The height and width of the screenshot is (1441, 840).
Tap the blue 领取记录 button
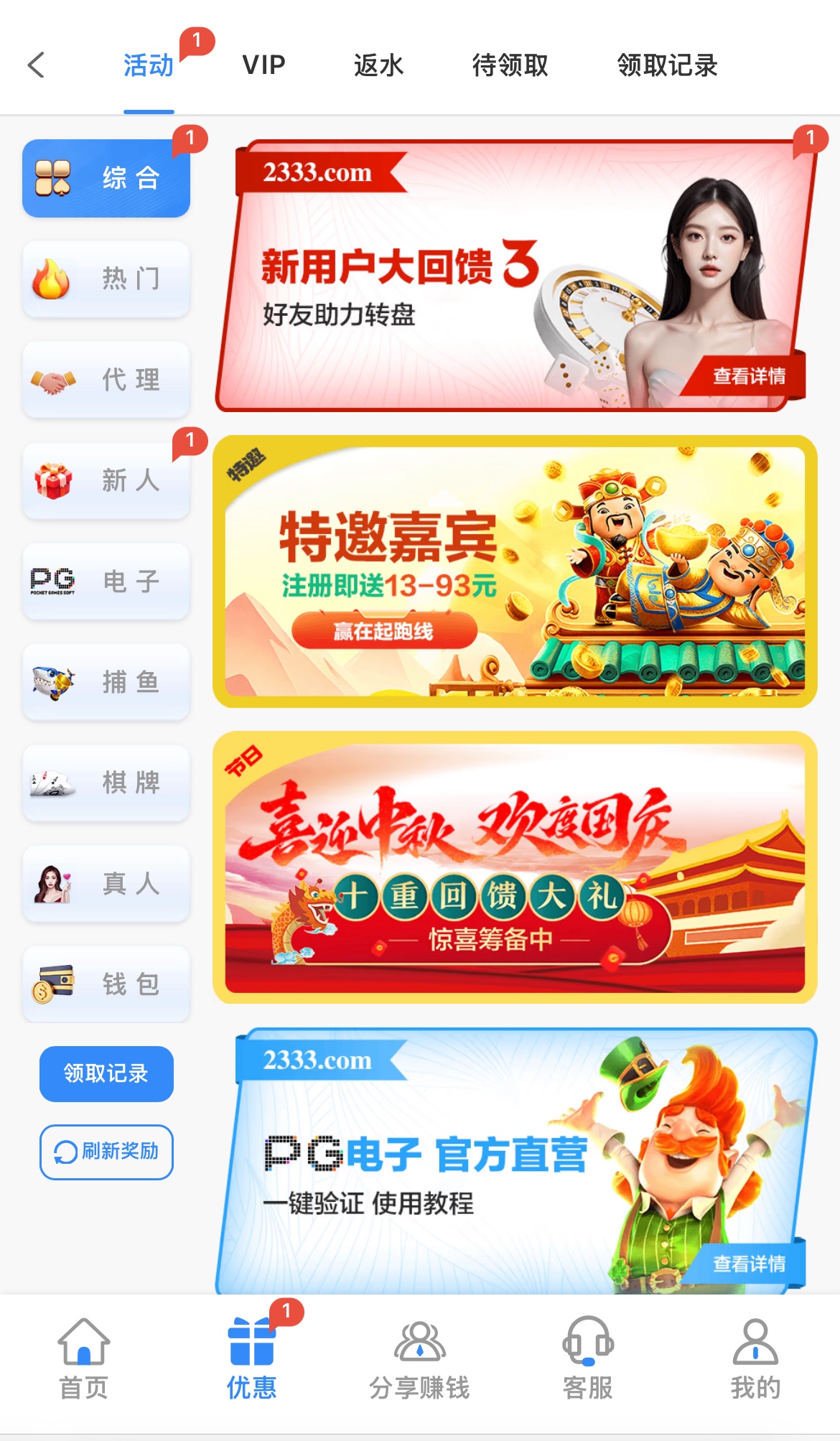[106, 1073]
